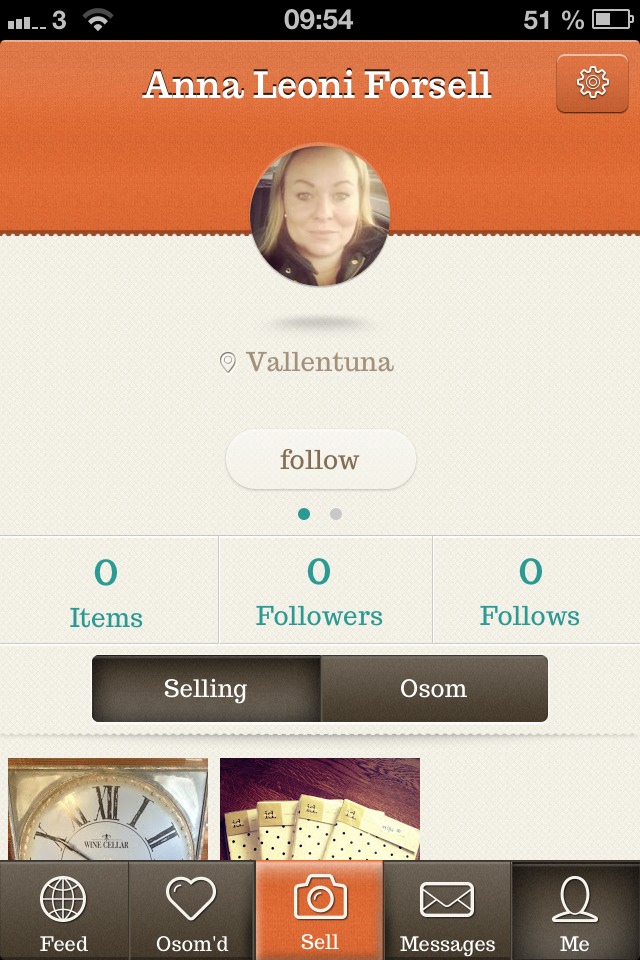
Task: Follow Anna Leoni Forsell
Action: pyautogui.click(x=320, y=460)
